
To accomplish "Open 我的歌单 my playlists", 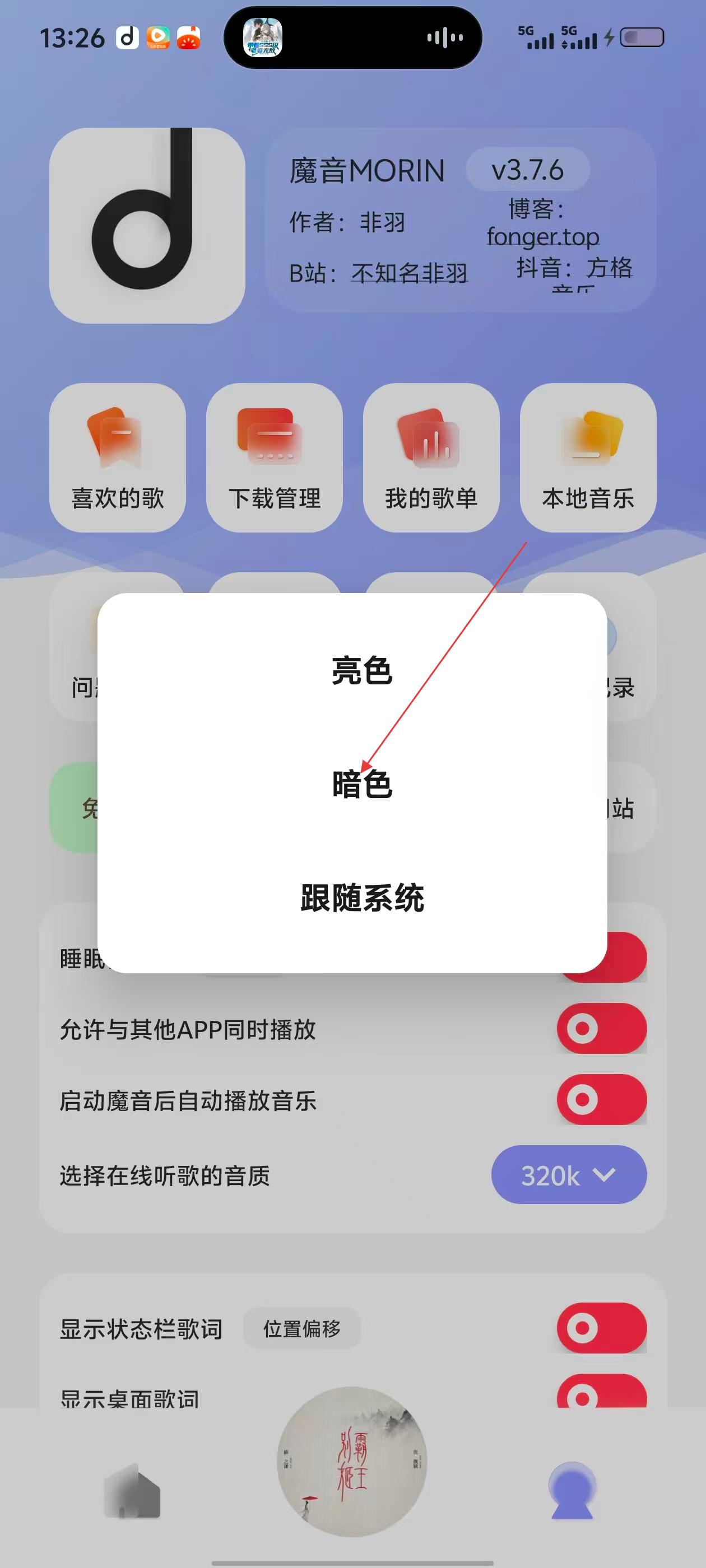I will tap(431, 458).
